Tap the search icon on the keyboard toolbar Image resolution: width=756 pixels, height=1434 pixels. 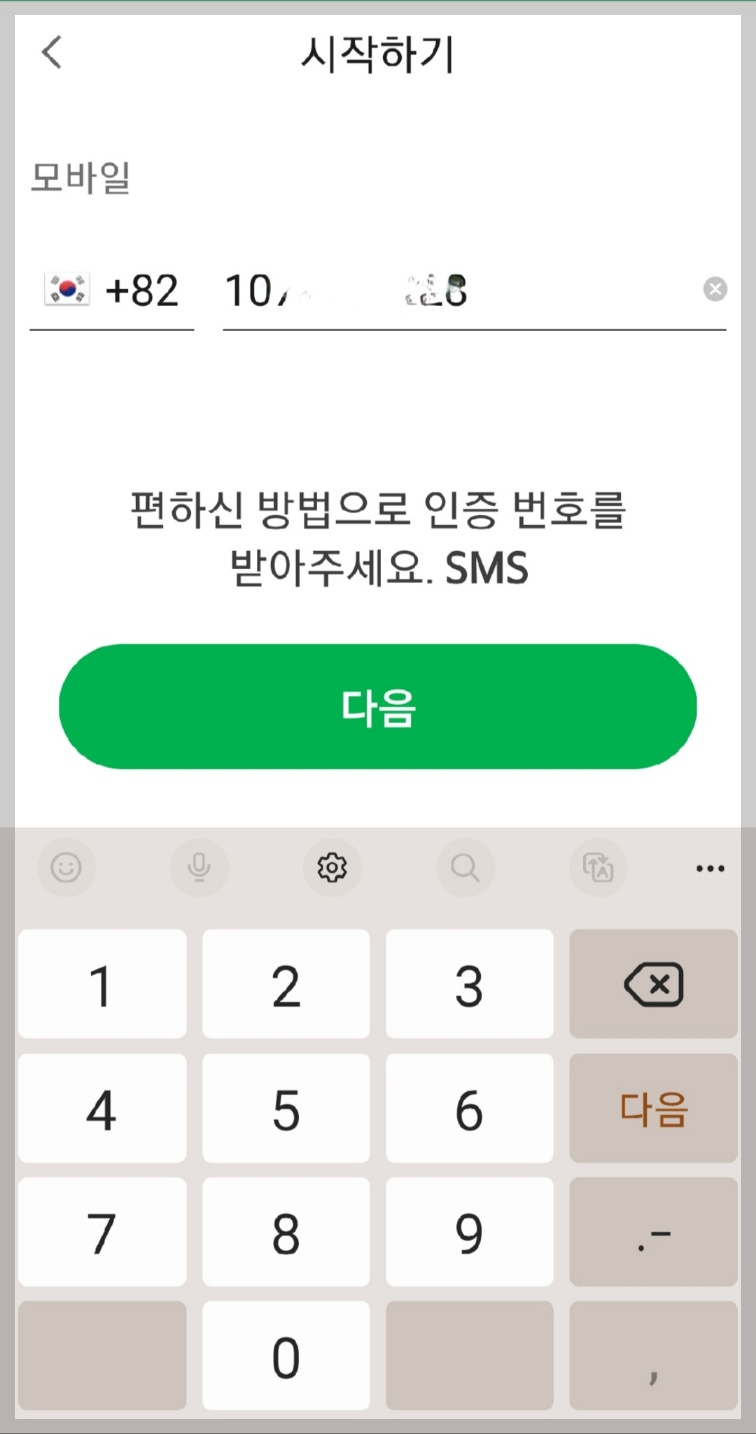coord(464,868)
